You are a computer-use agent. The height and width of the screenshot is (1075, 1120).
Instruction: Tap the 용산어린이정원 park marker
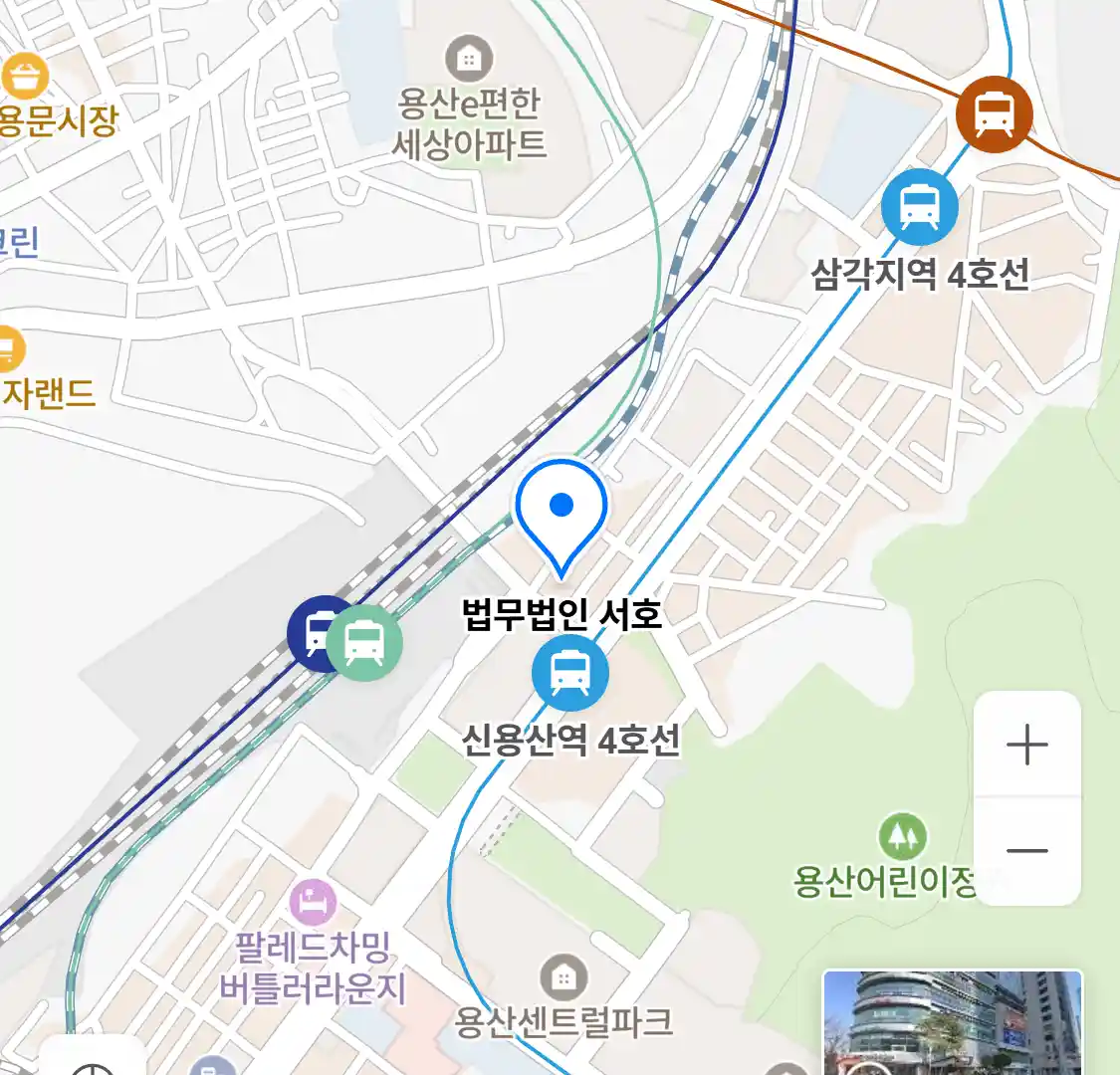902,837
